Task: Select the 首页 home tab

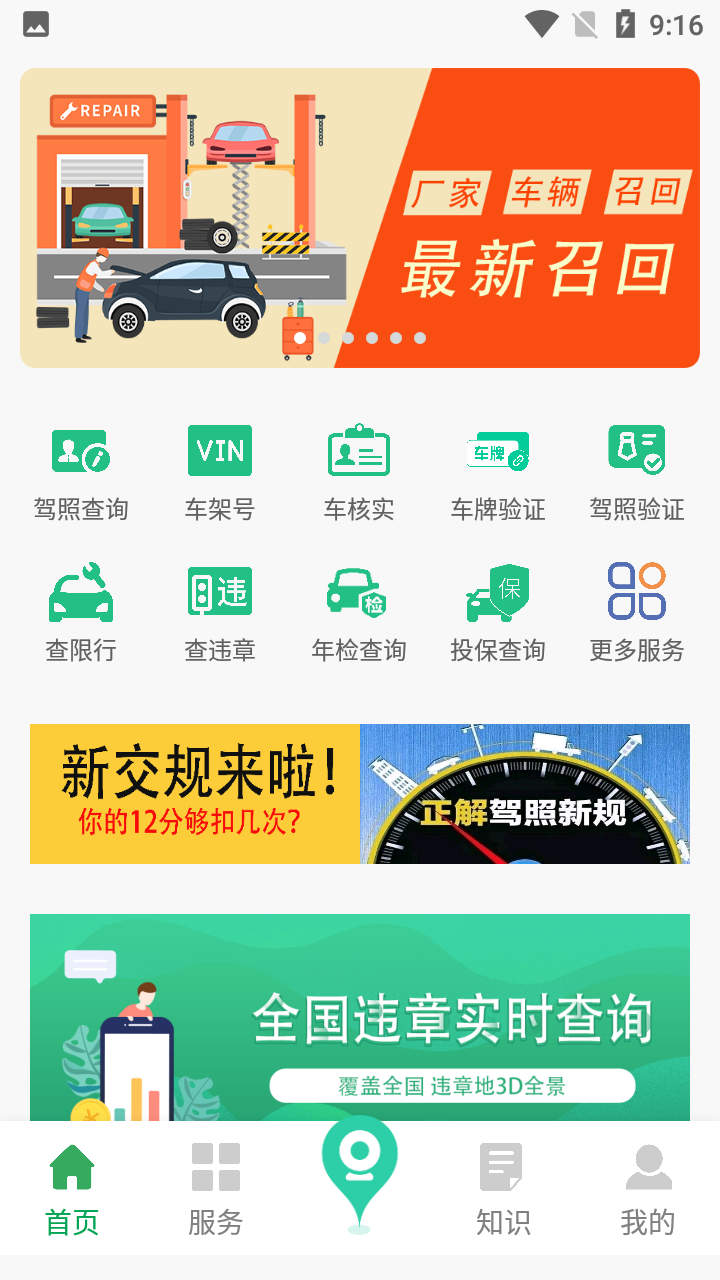Action: tap(71, 1190)
